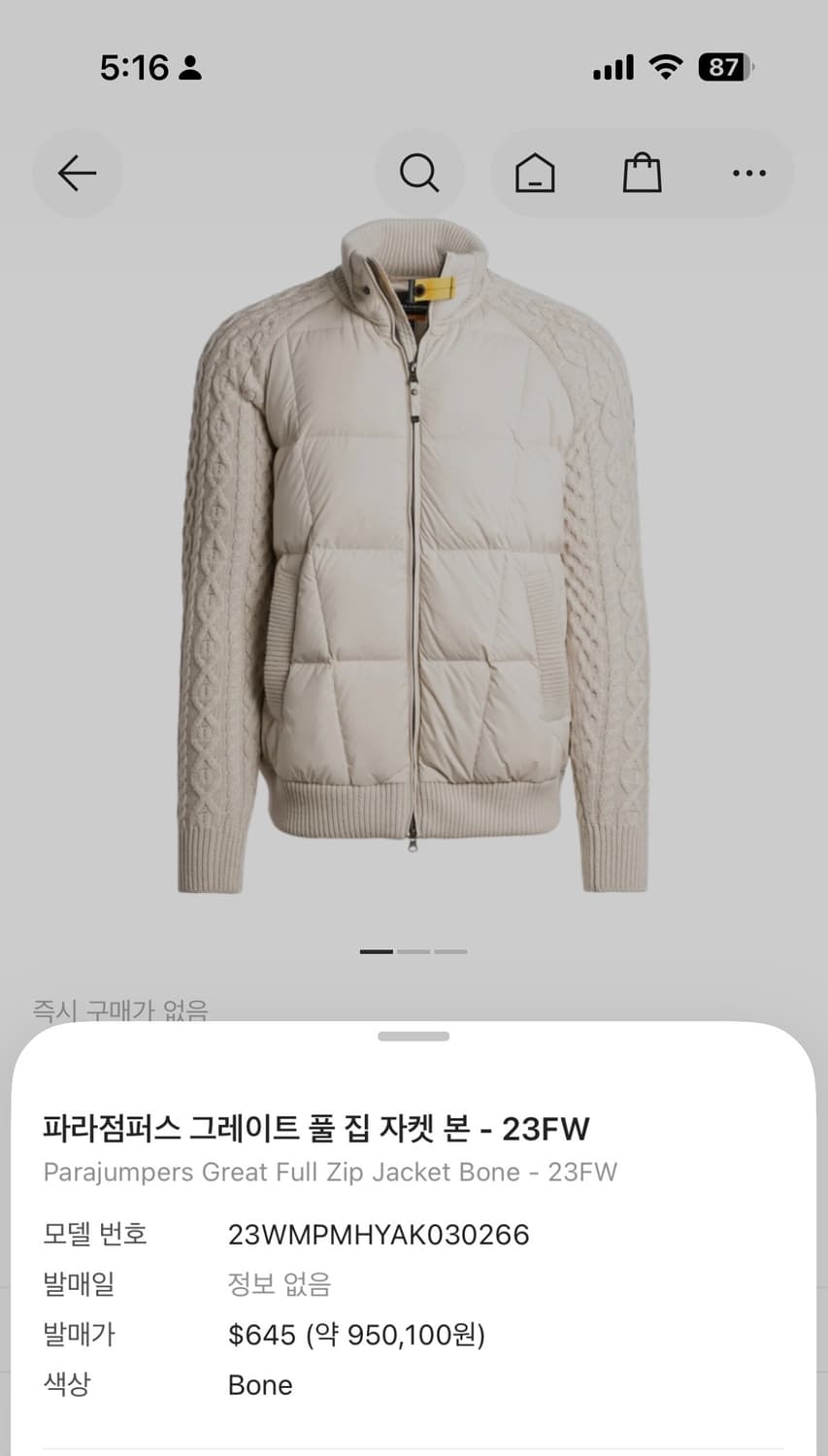Image resolution: width=828 pixels, height=1456 pixels.
Task: Tap the home icon
Action: (535, 173)
